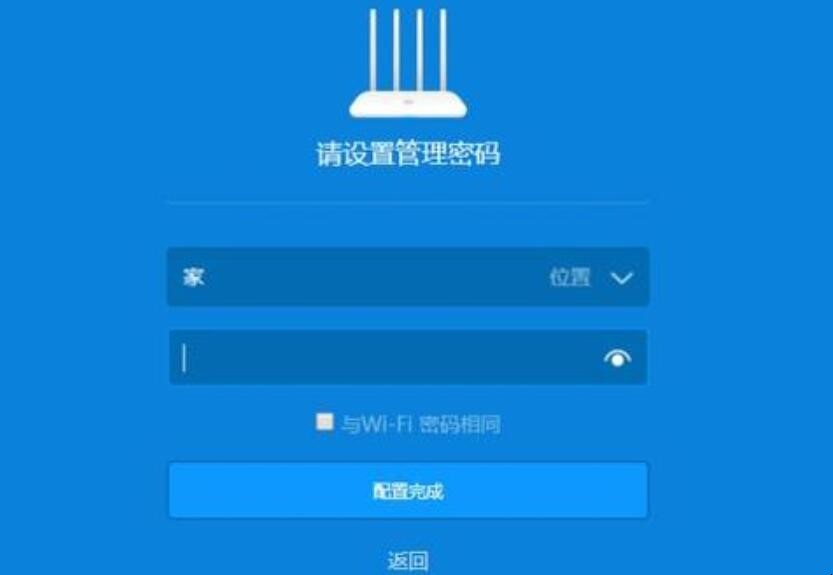
Task: Expand the 位置 location dropdown
Action: click(x=620, y=278)
